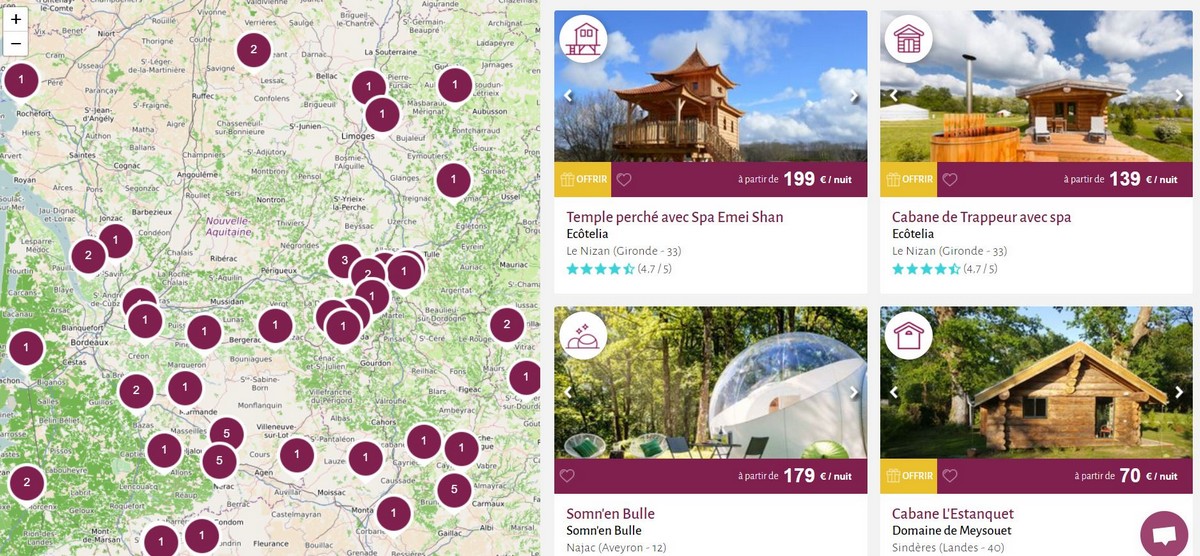Favorite the Temple perché cabin with the heart
Screen dimensions: 1200x556
(x=624, y=180)
